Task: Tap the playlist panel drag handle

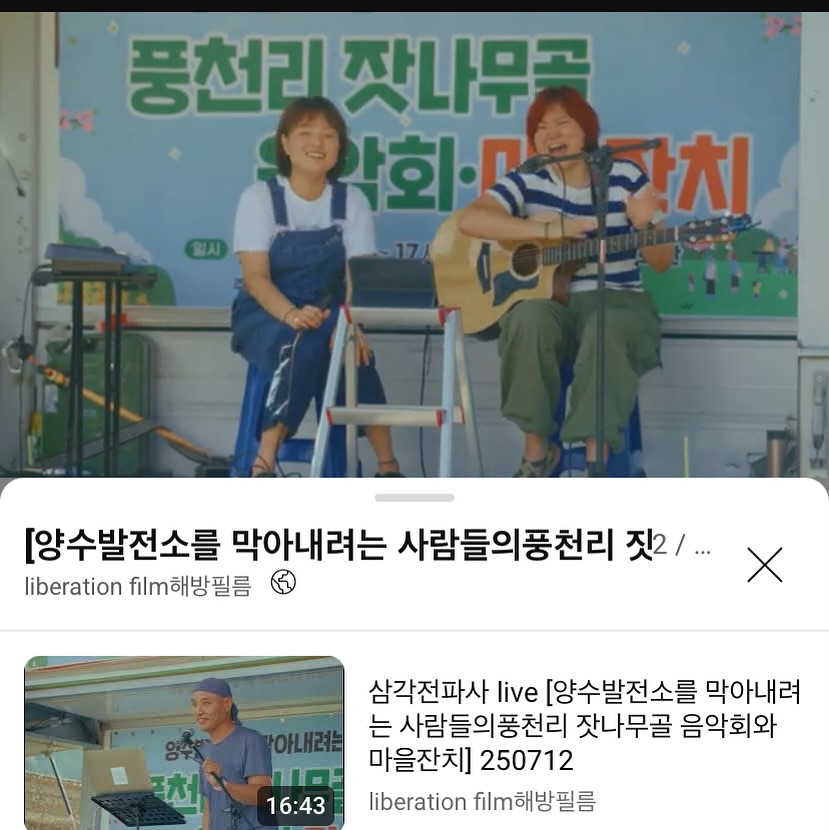Action: pos(414,497)
